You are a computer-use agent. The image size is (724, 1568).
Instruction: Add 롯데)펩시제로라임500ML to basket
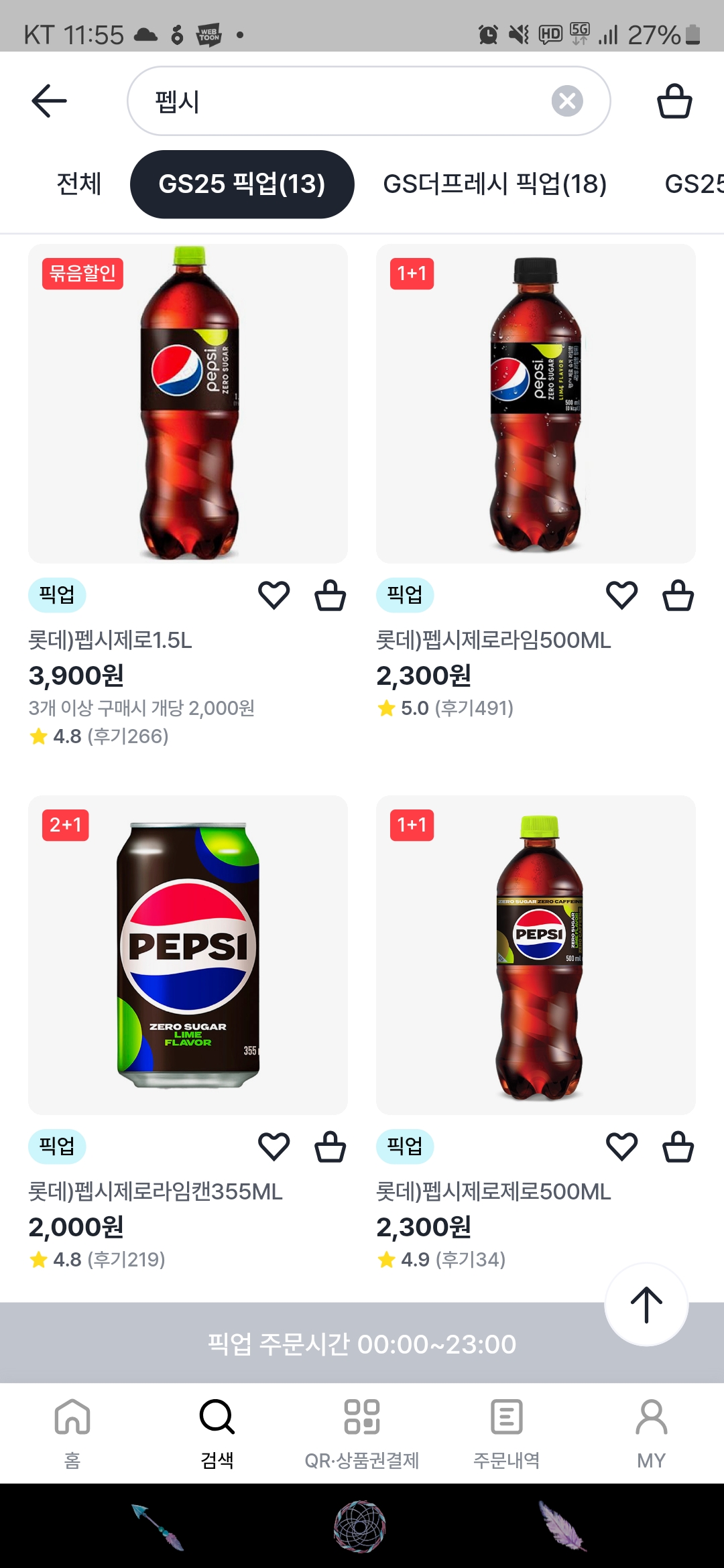678,595
